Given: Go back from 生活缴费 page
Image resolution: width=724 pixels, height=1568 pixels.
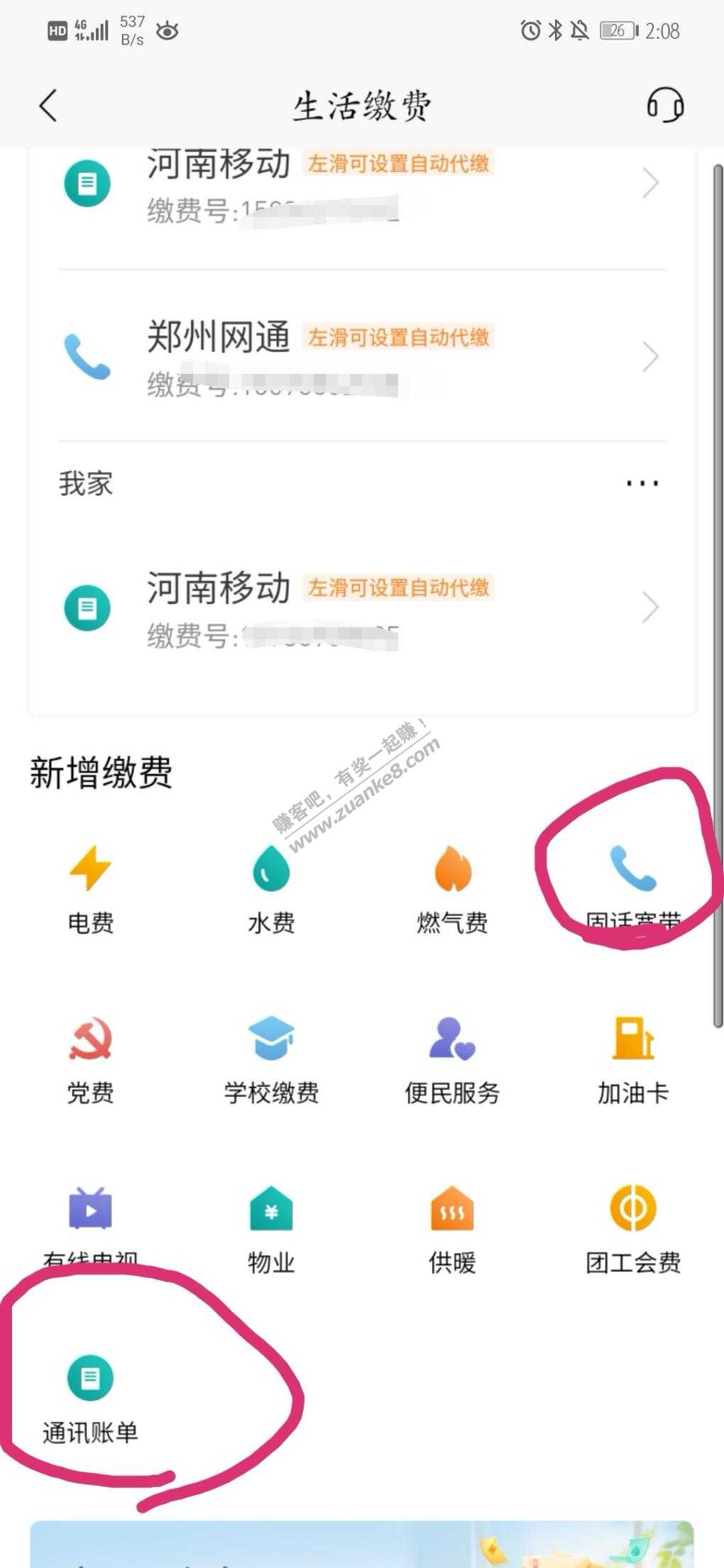Looking at the screenshot, I should click(x=48, y=106).
